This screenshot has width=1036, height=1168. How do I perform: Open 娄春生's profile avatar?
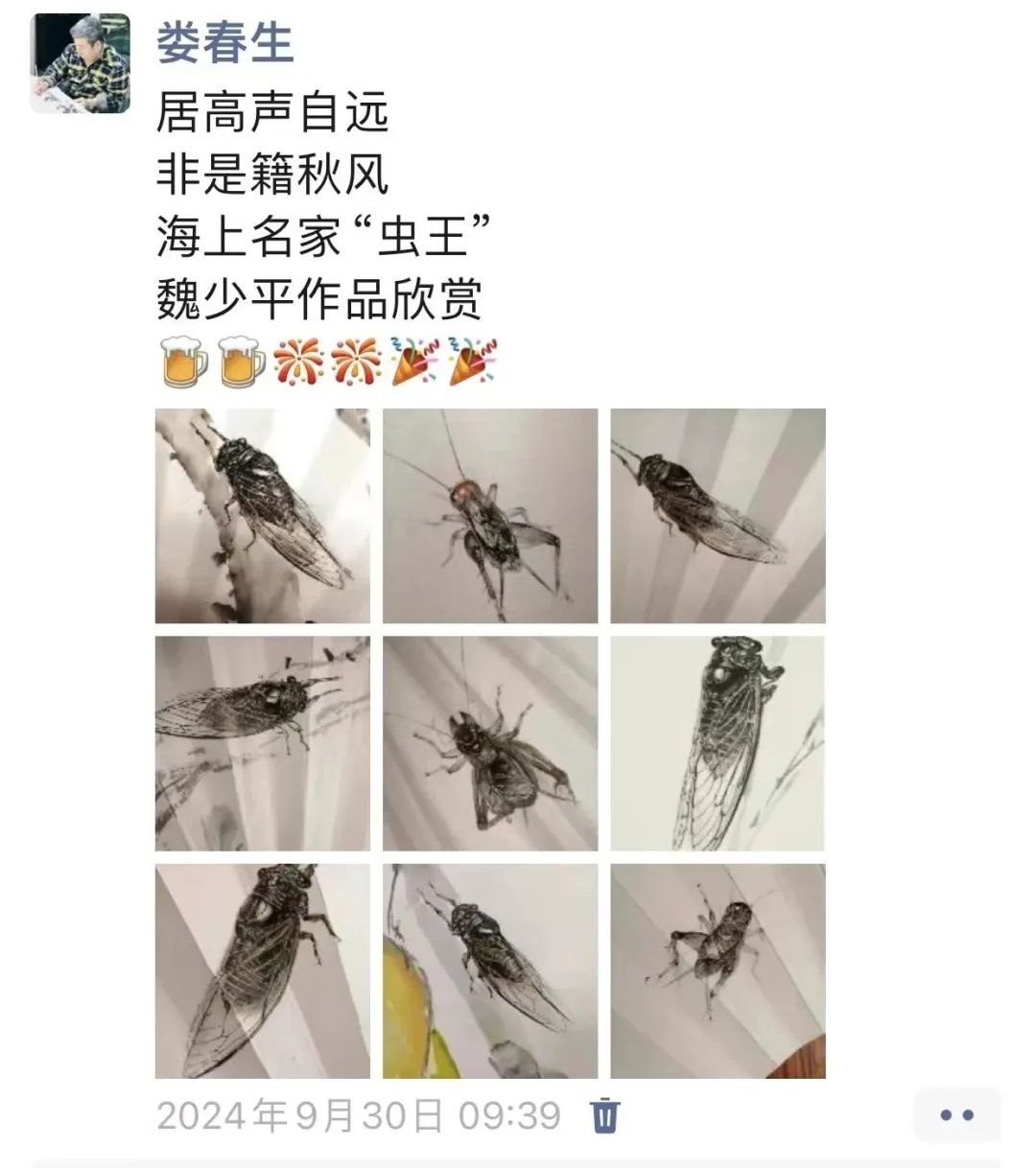pyautogui.click(x=81, y=63)
